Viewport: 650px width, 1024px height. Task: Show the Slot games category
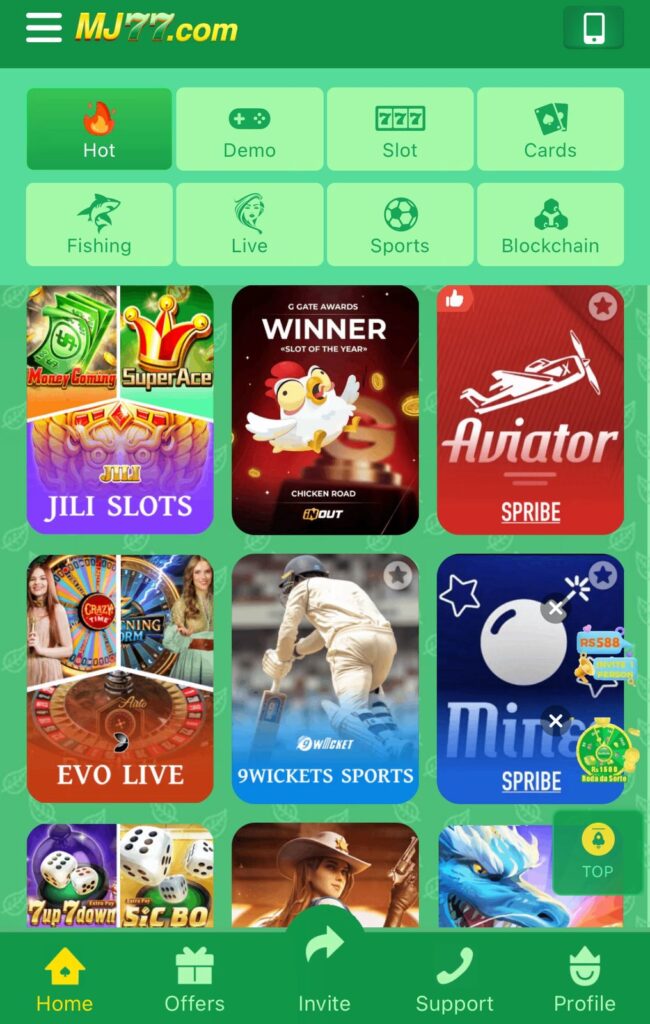[x=400, y=129]
